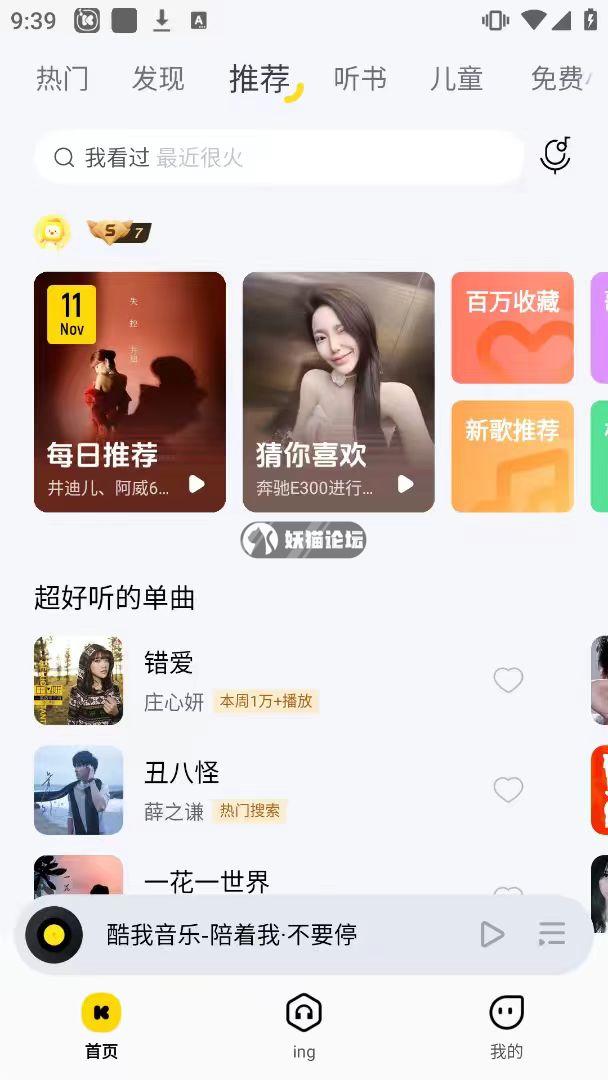Select the 儿童 tab
608x1080 pixels.
coord(456,79)
